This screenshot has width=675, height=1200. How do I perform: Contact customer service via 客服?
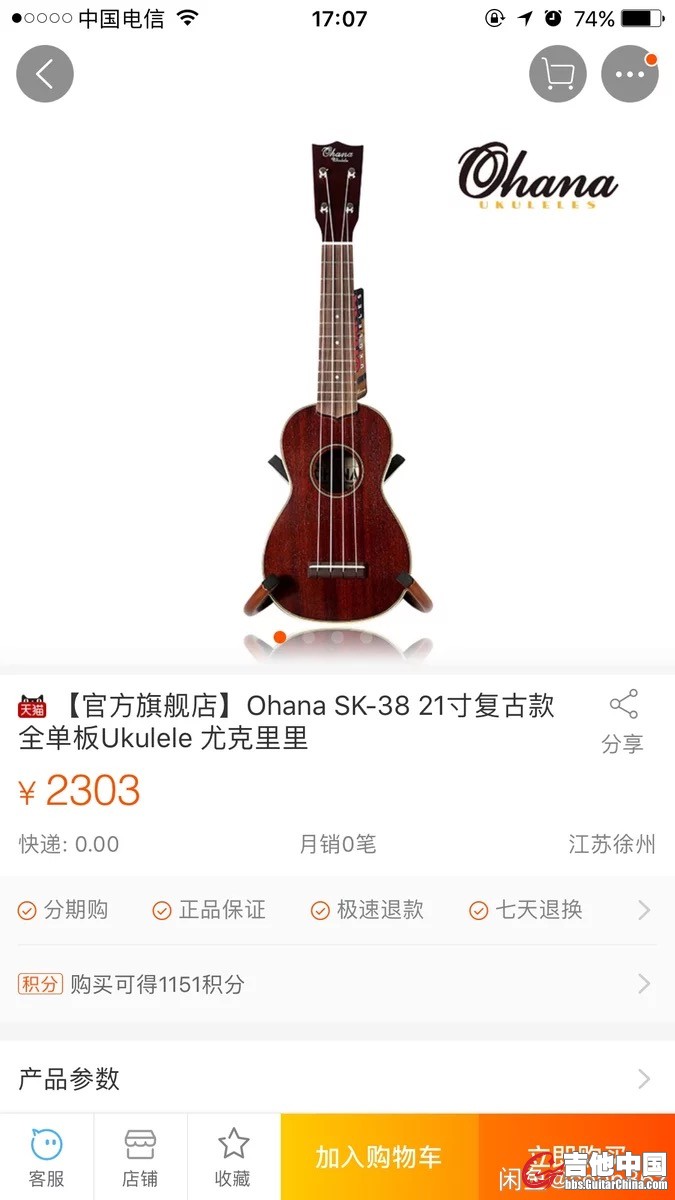point(46,1157)
